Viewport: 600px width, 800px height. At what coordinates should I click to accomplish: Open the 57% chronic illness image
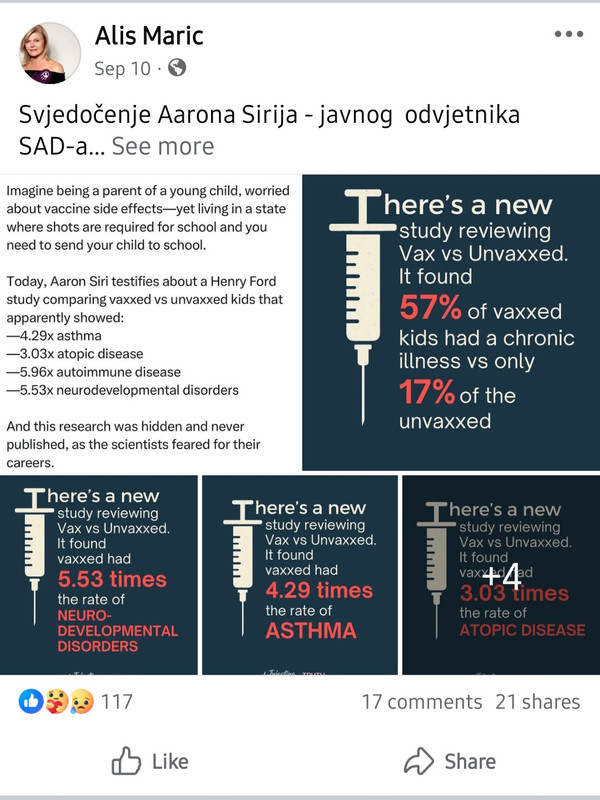(x=450, y=323)
